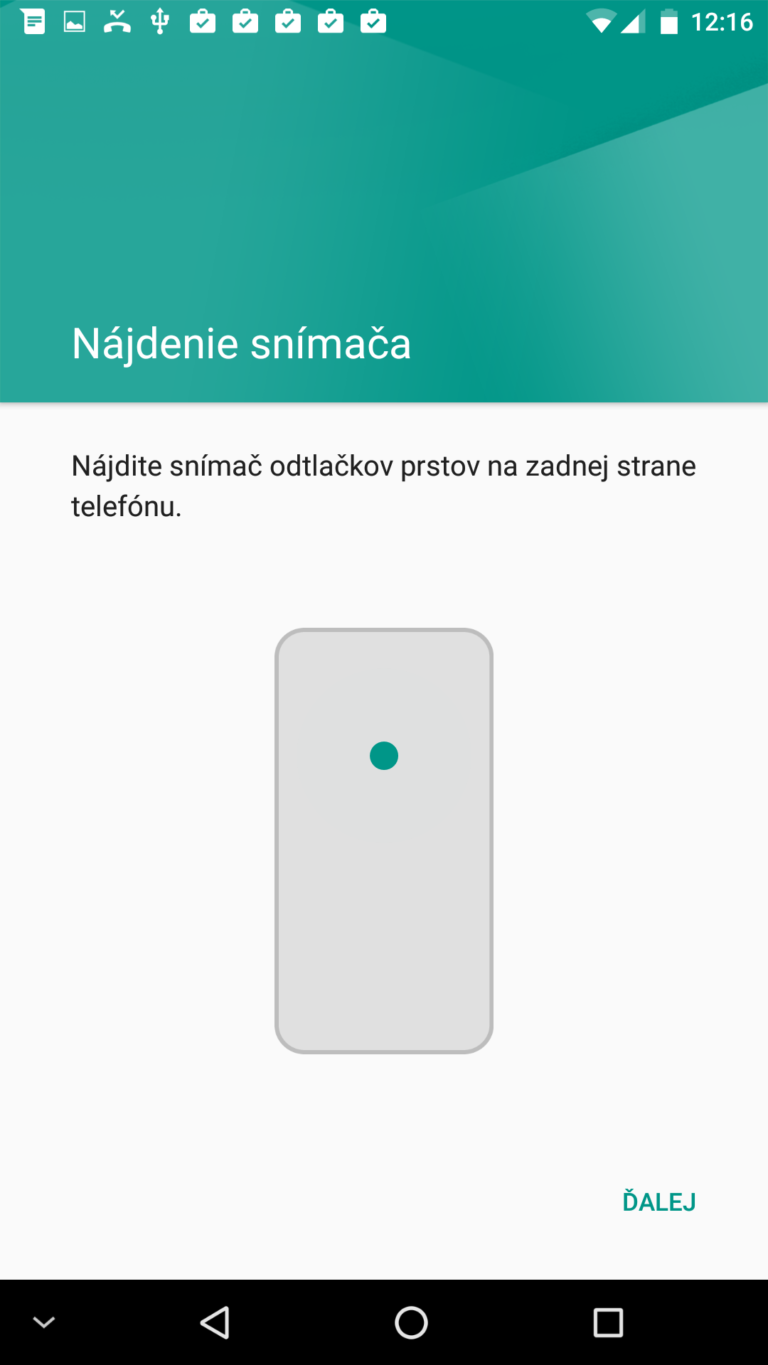Screen dimensions: 768x1365
Task: Return to the home screen
Action: tap(411, 1322)
